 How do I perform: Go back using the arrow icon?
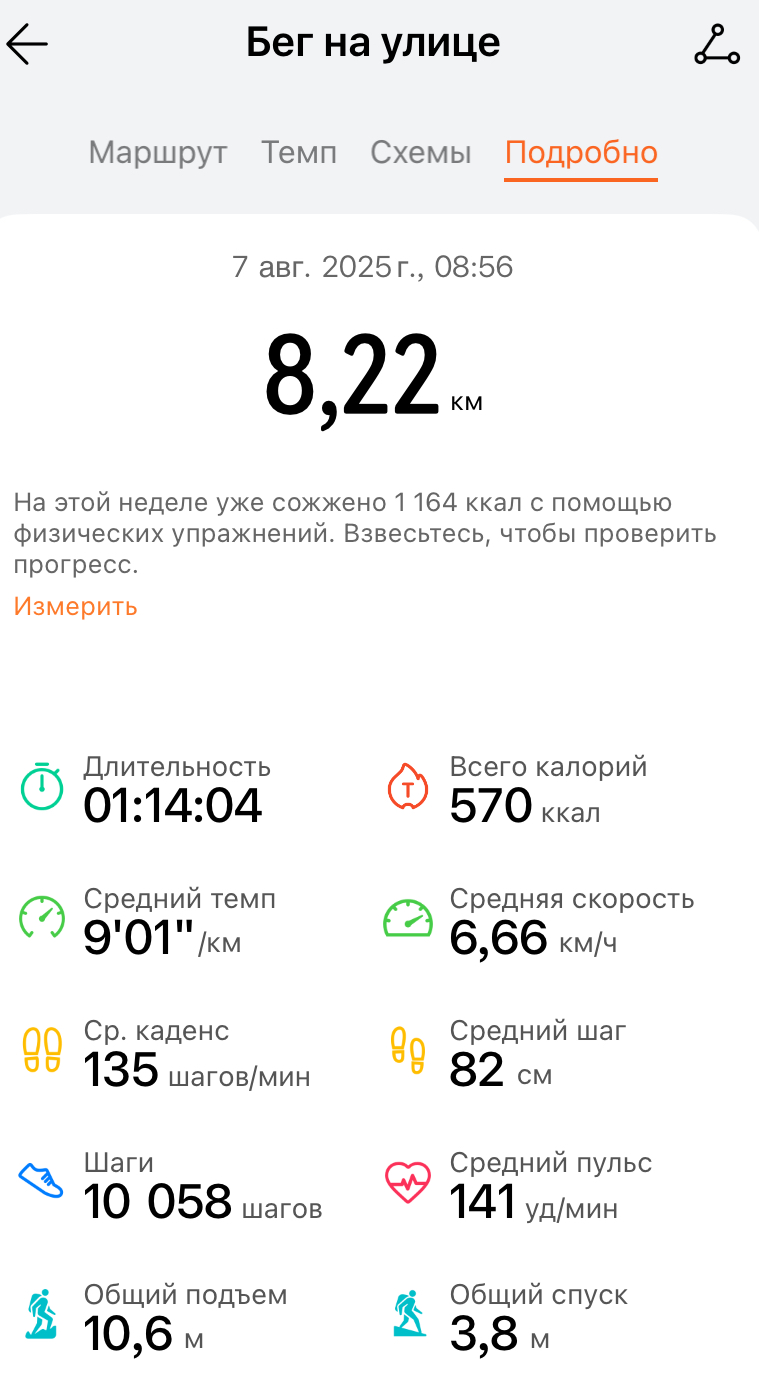[x=27, y=45]
